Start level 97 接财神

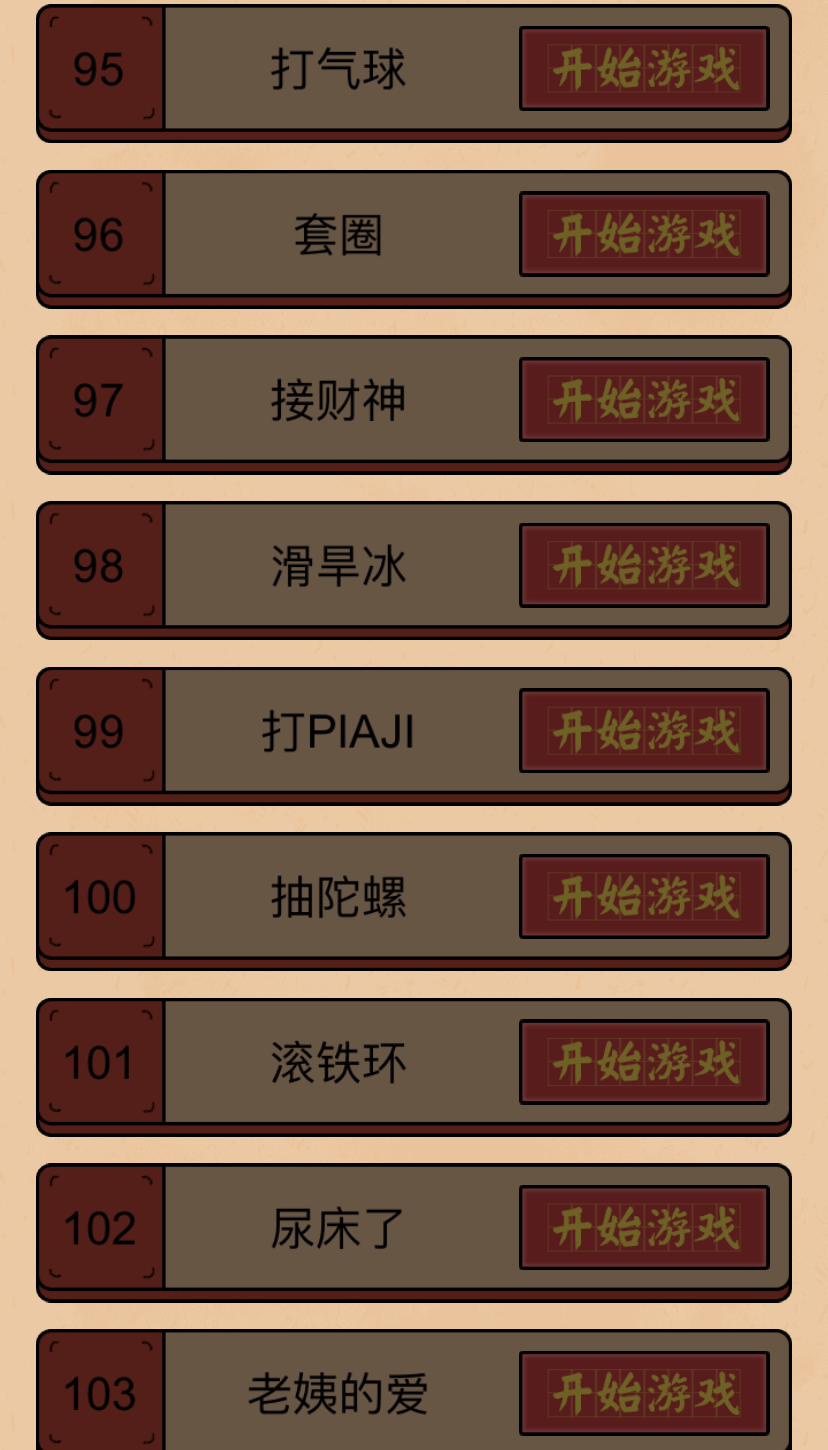pos(643,399)
